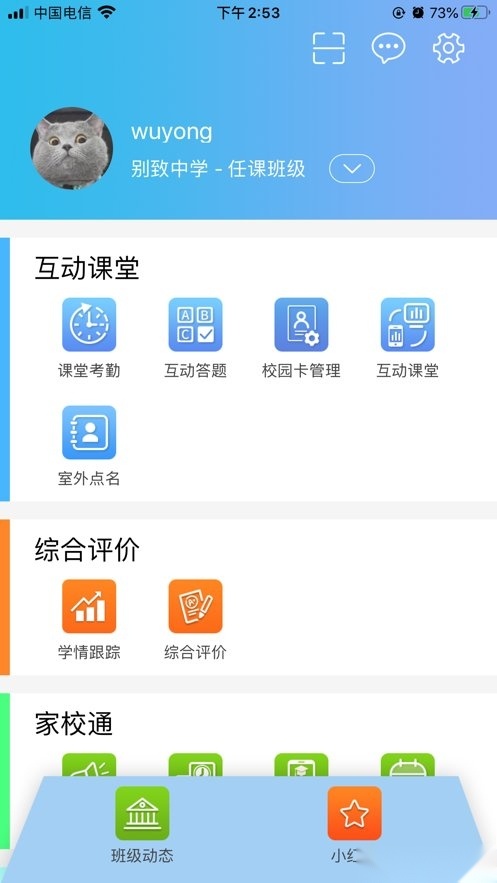
Task: Open 室外点名 outdoor roll call
Action: 89,432
